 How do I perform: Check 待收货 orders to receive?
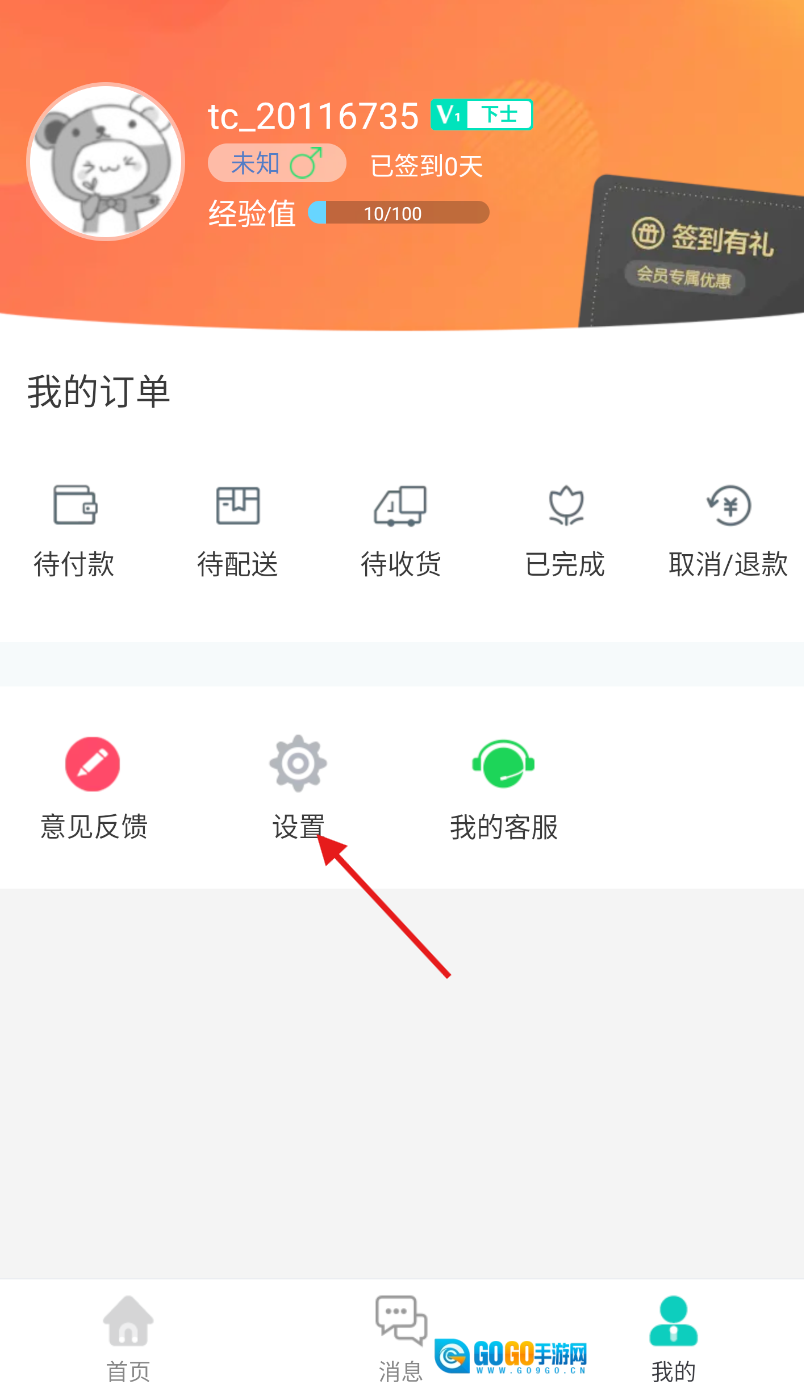click(400, 530)
